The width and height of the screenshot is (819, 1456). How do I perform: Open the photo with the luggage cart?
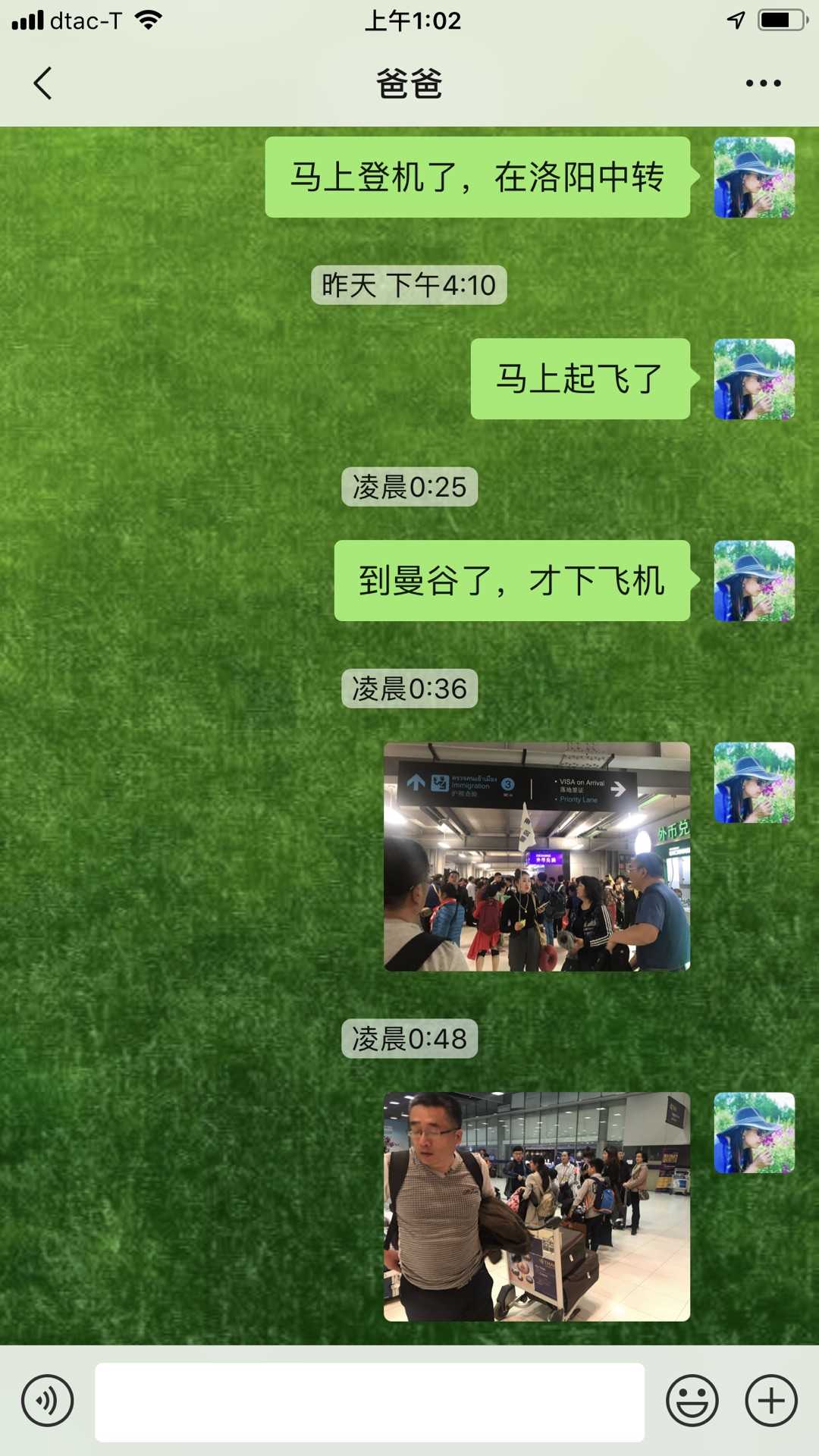click(x=537, y=1207)
